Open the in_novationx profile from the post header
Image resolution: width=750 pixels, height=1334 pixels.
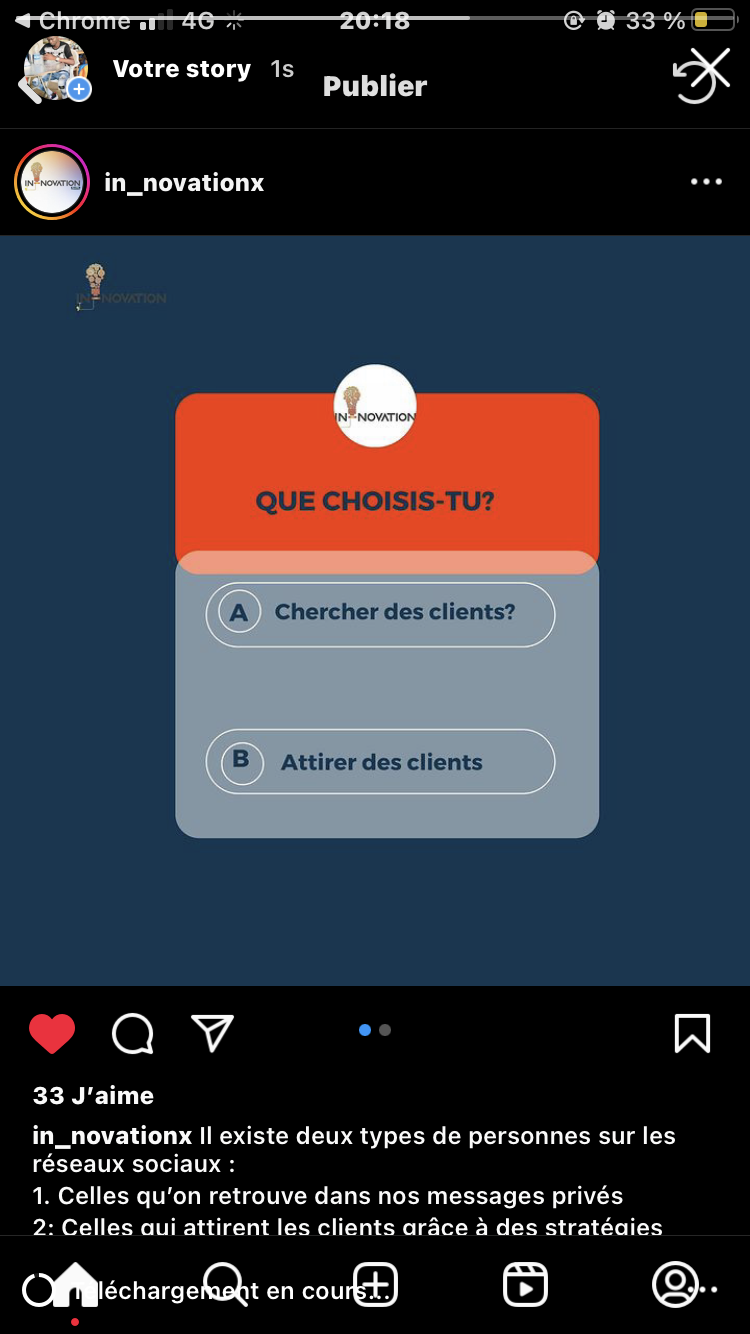[184, 183]
